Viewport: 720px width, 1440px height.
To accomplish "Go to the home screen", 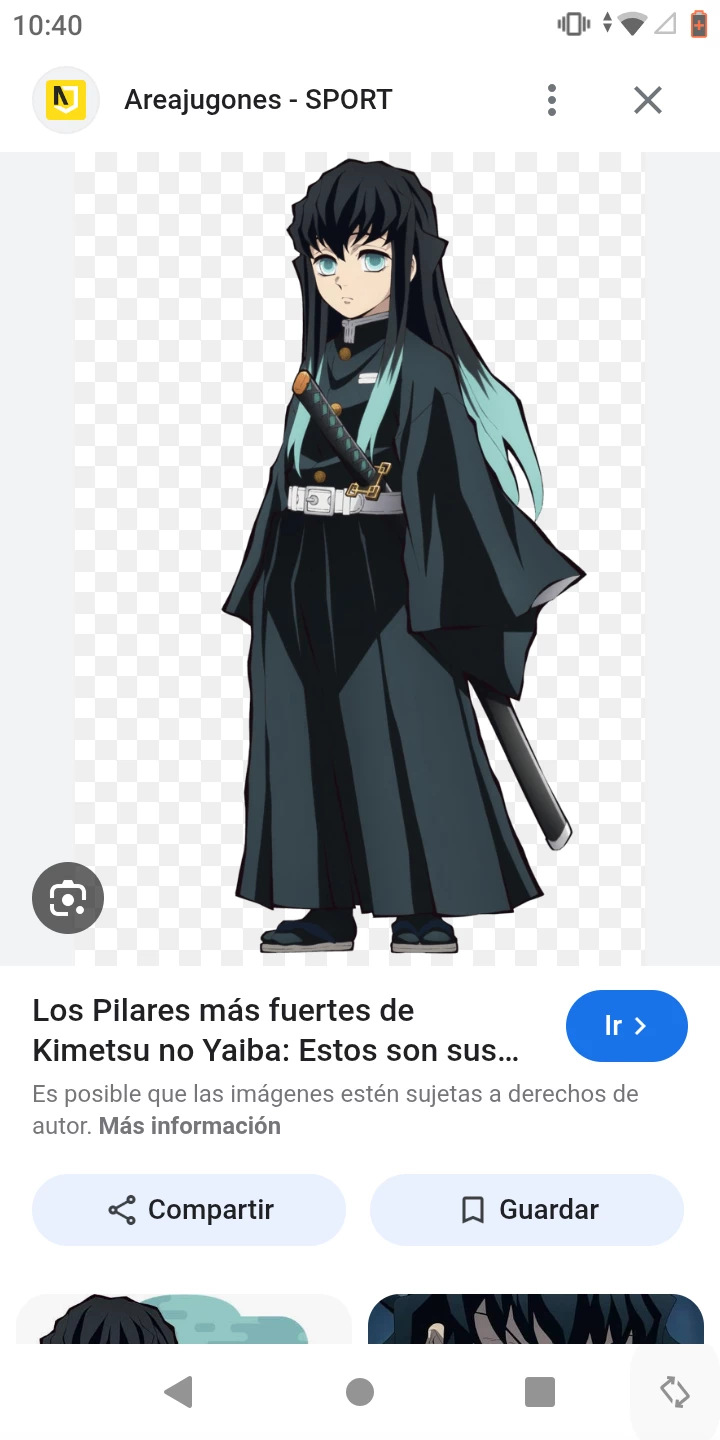I will coord(360,1392).
